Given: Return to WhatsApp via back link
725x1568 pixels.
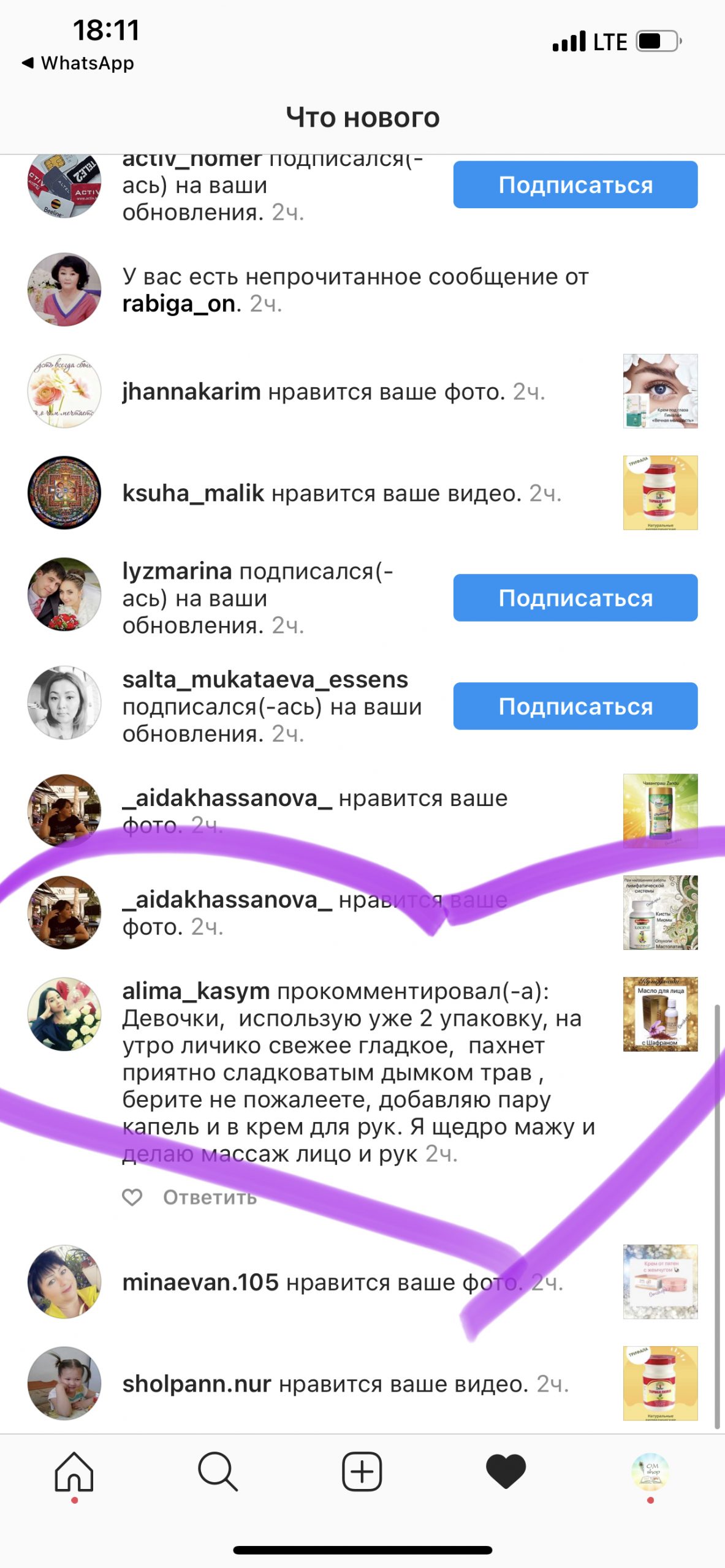Looking at the screenshot, I should click(x=78, y=63).
